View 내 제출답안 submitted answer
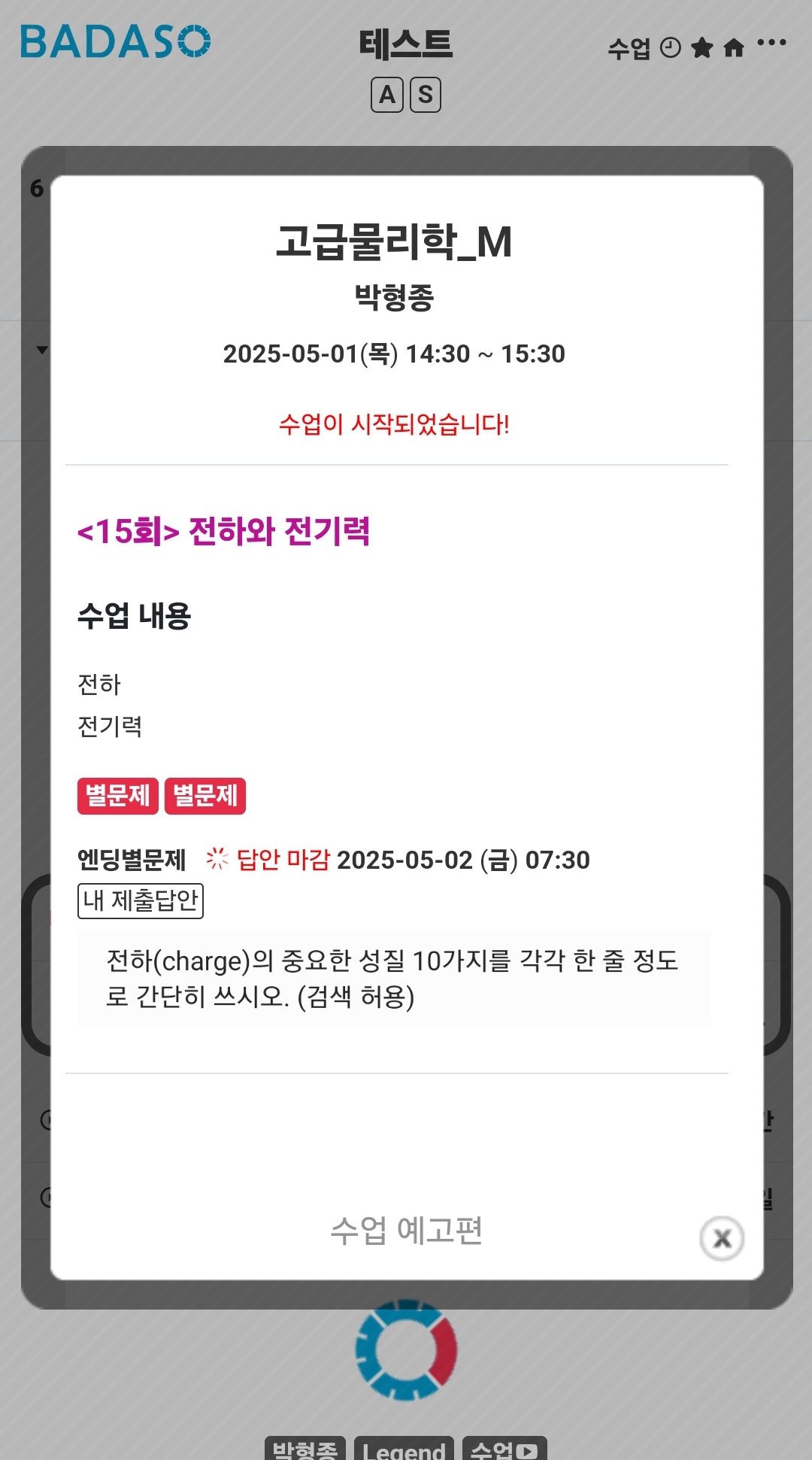Screen dimensions: 812x1460 [x=141, y=900]
